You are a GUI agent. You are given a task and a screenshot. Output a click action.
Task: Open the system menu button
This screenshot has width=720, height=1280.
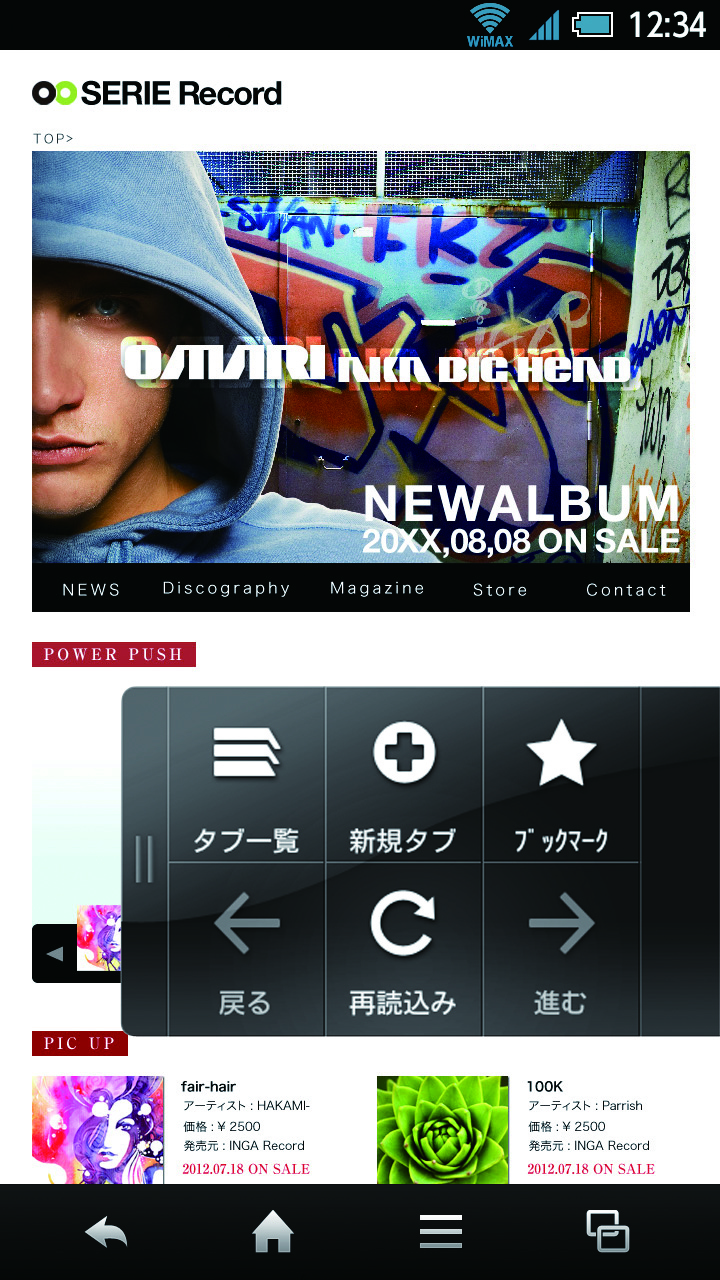441,1232
